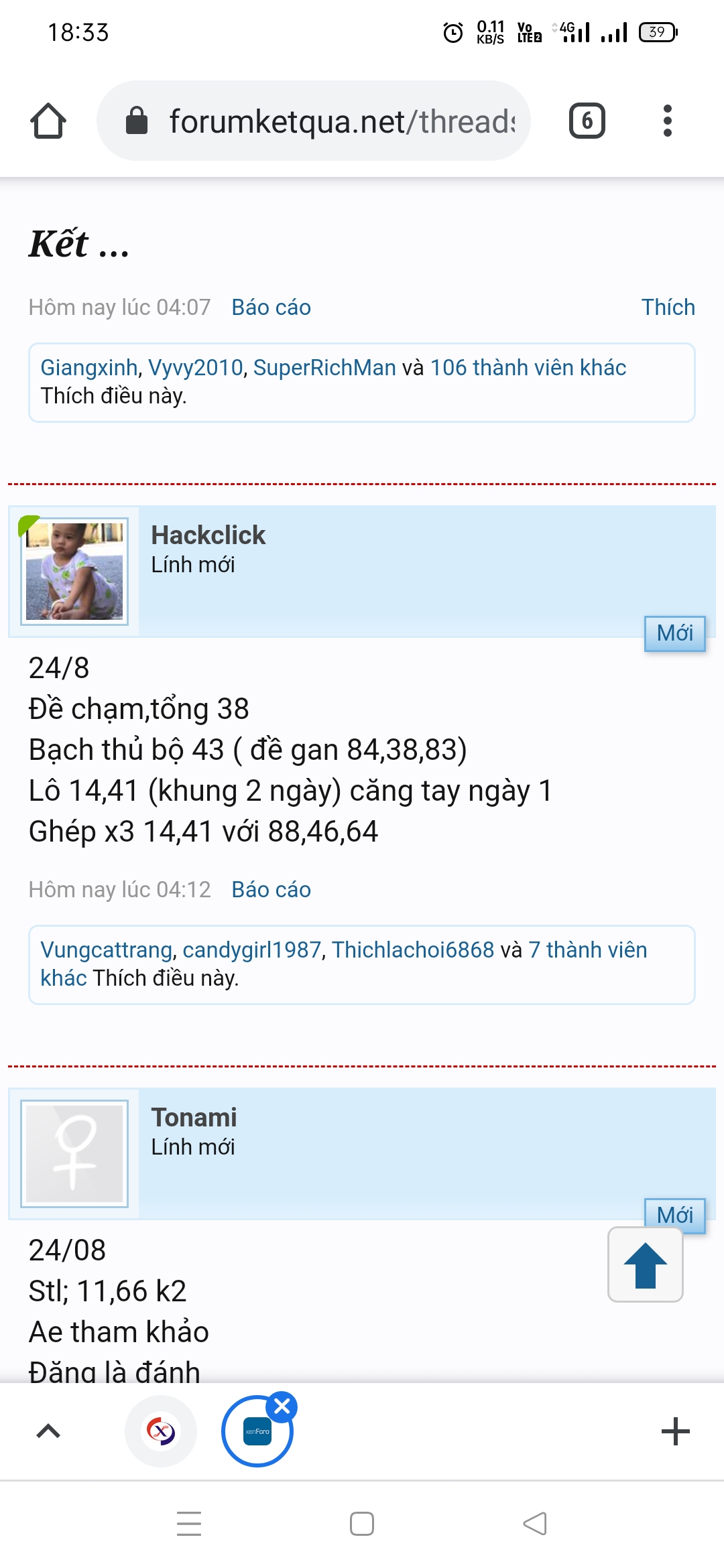724x1568 pixels.
Task: Go to the browser home page
Action: point(48,121)
